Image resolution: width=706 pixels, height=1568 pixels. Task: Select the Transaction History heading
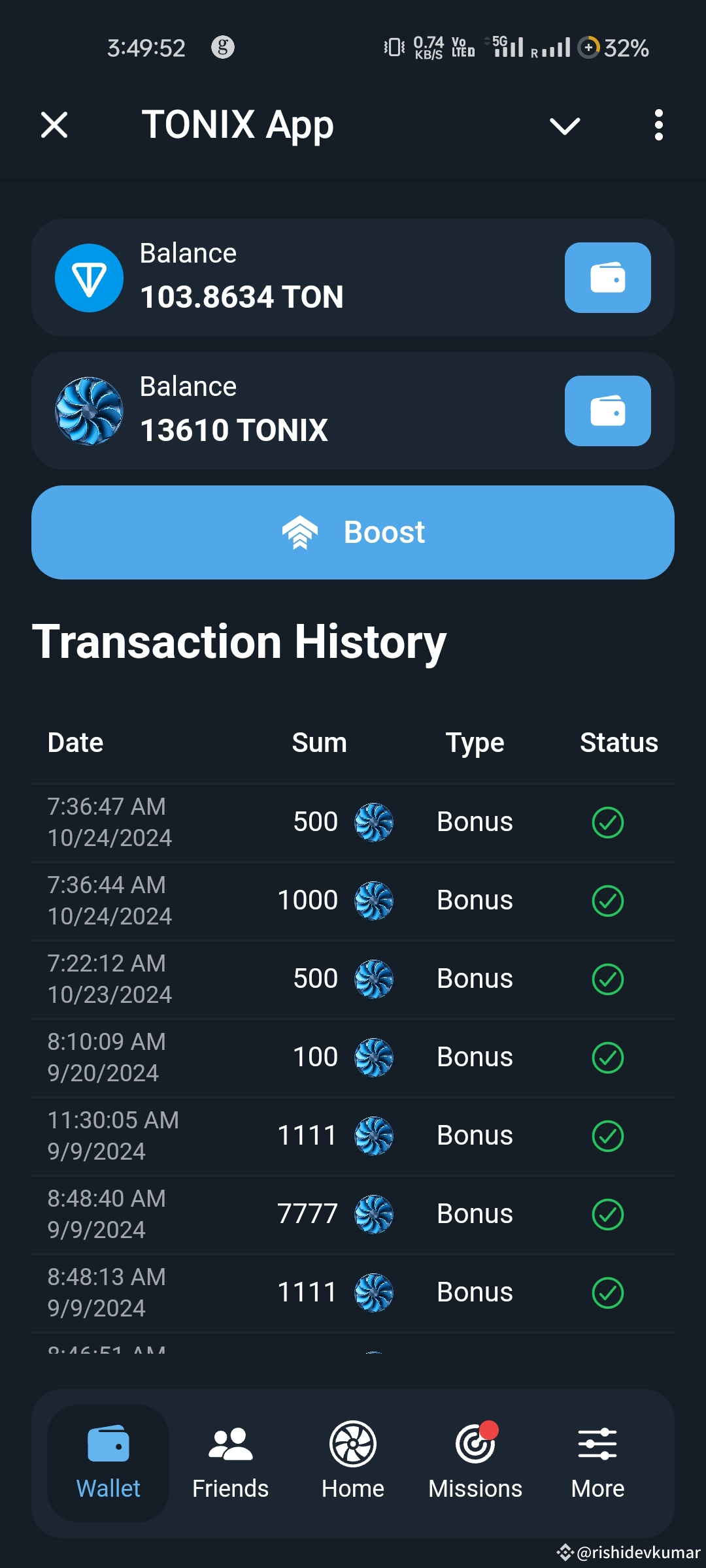[x=241, y=642]
